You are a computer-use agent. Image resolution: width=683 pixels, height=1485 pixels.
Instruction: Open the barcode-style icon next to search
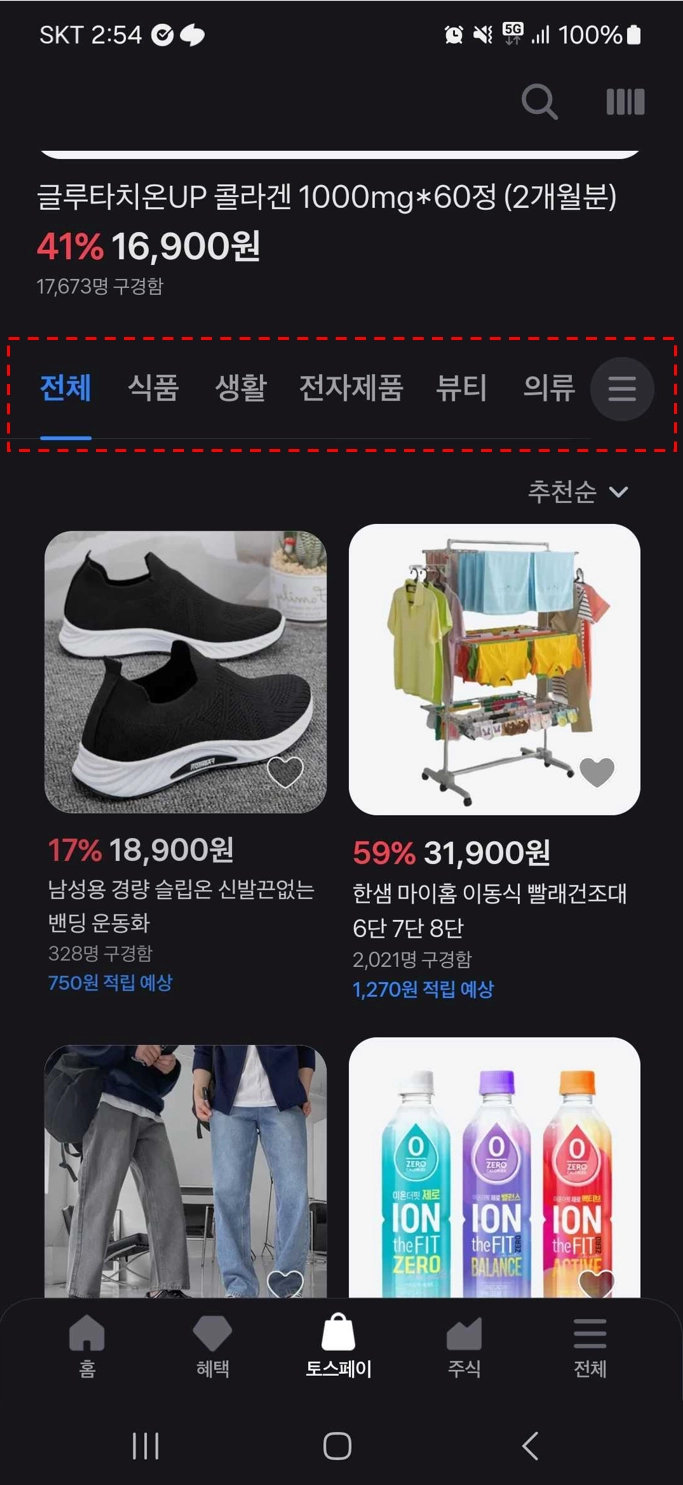[x=625, y=101]
